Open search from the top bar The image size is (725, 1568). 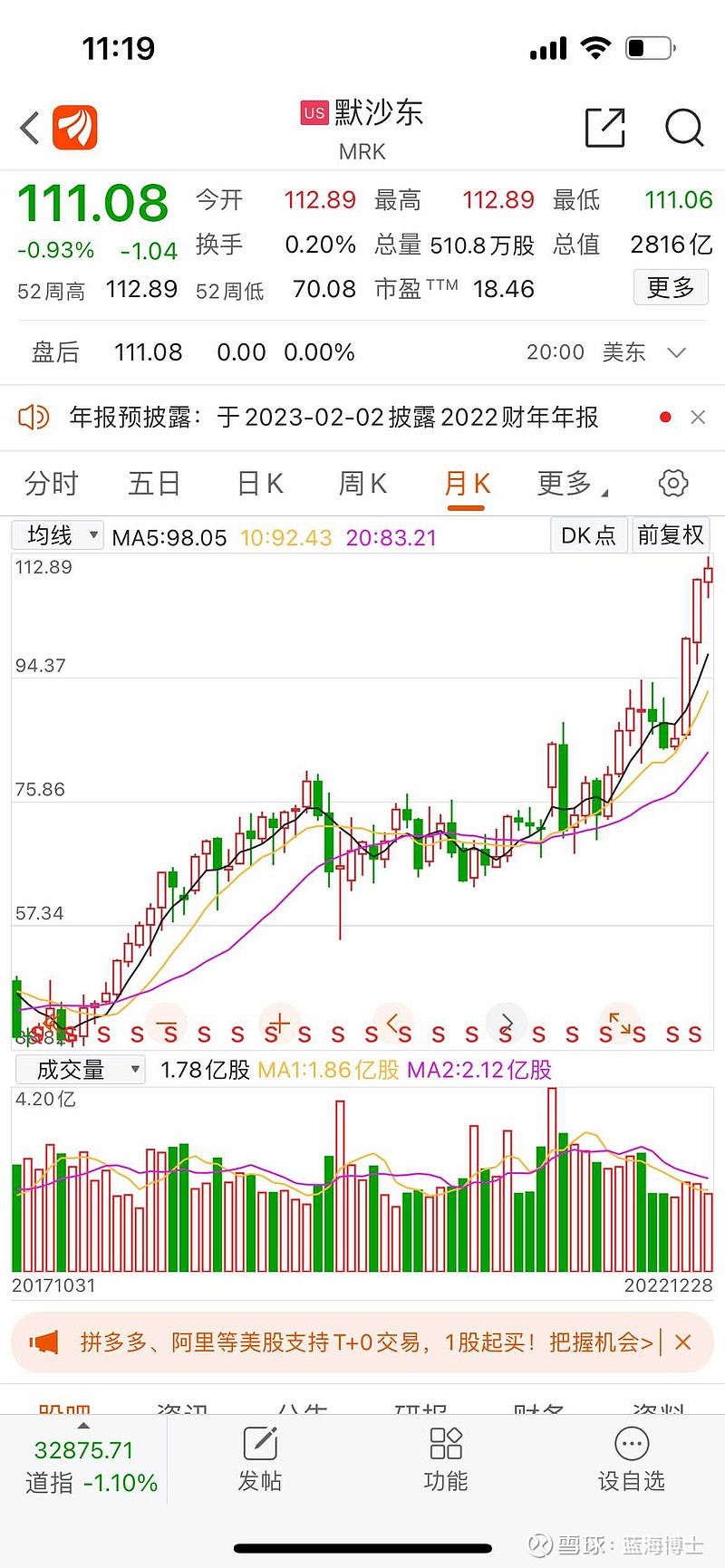pyautogui.click(x=684, y=128)
